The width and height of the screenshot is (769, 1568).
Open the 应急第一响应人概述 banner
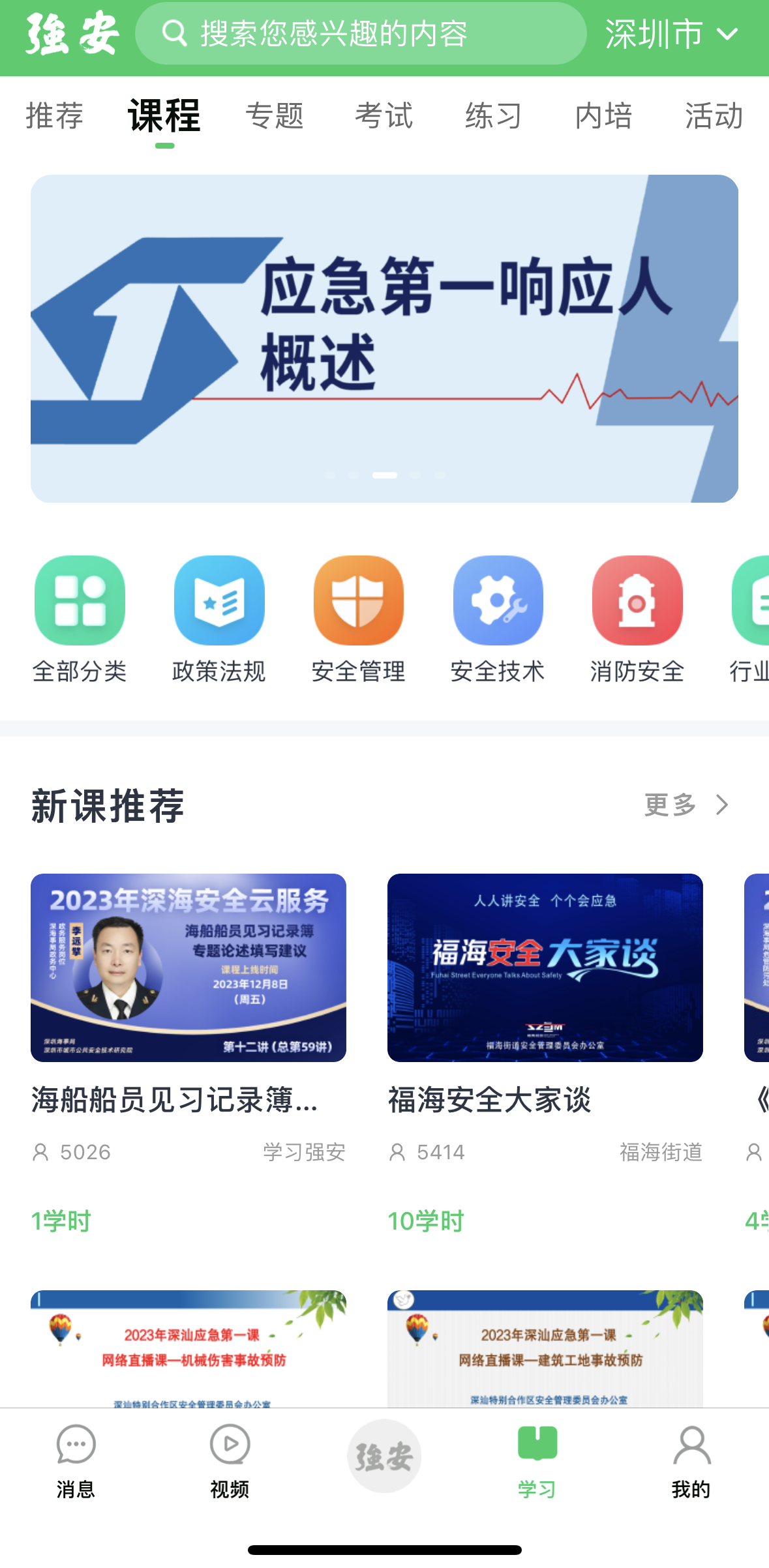[384, 338]
